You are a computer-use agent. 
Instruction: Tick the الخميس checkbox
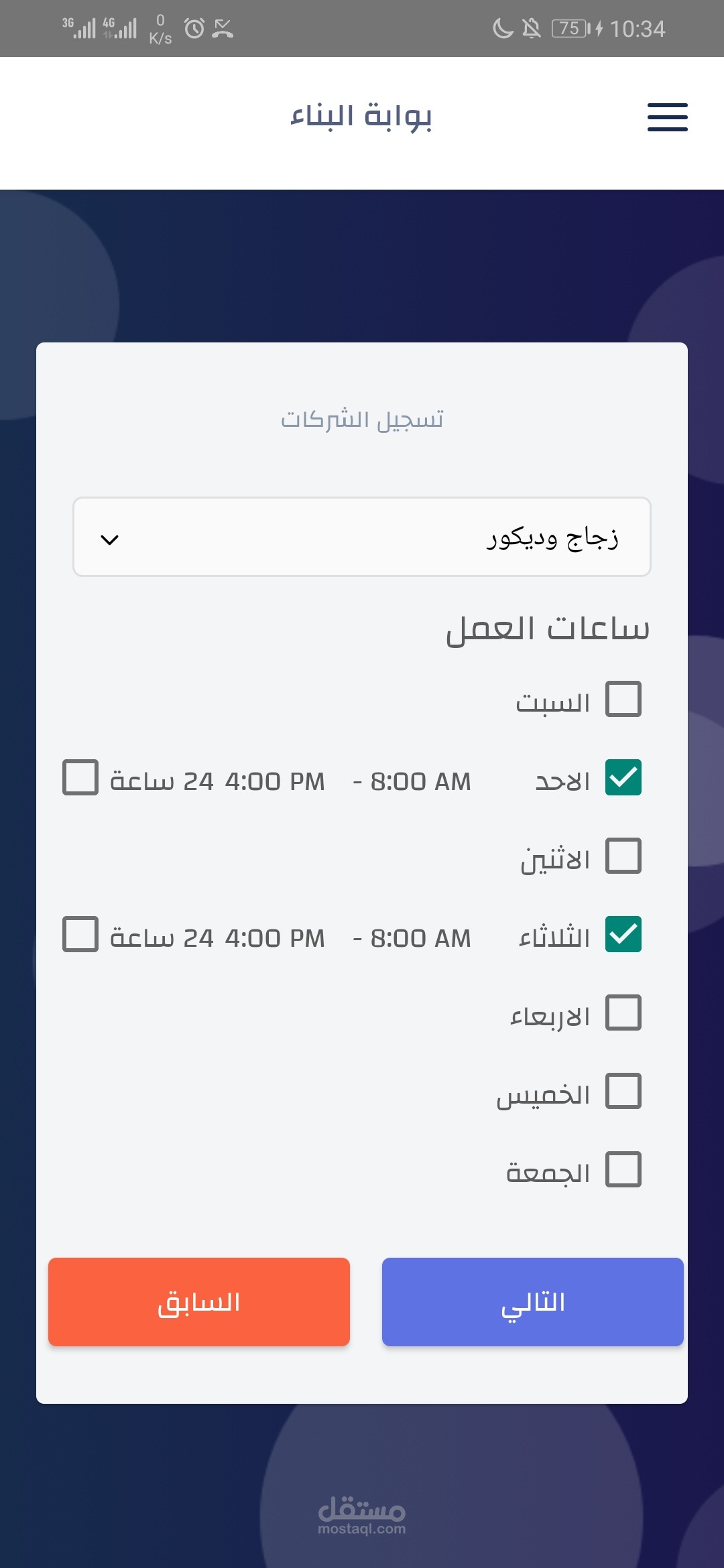pyautogui.click(x=623, y=1091)
